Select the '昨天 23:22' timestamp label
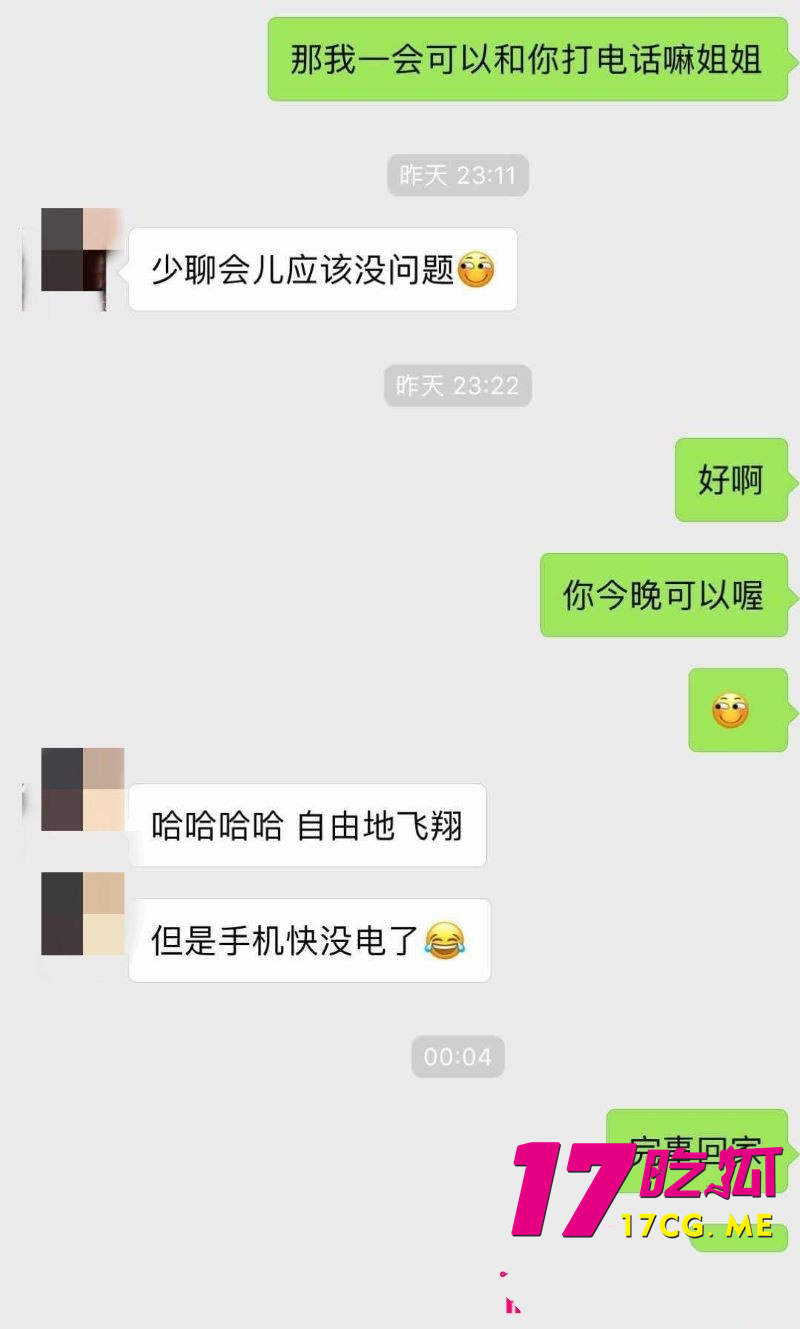800x1329 pixels. point(457,386)
